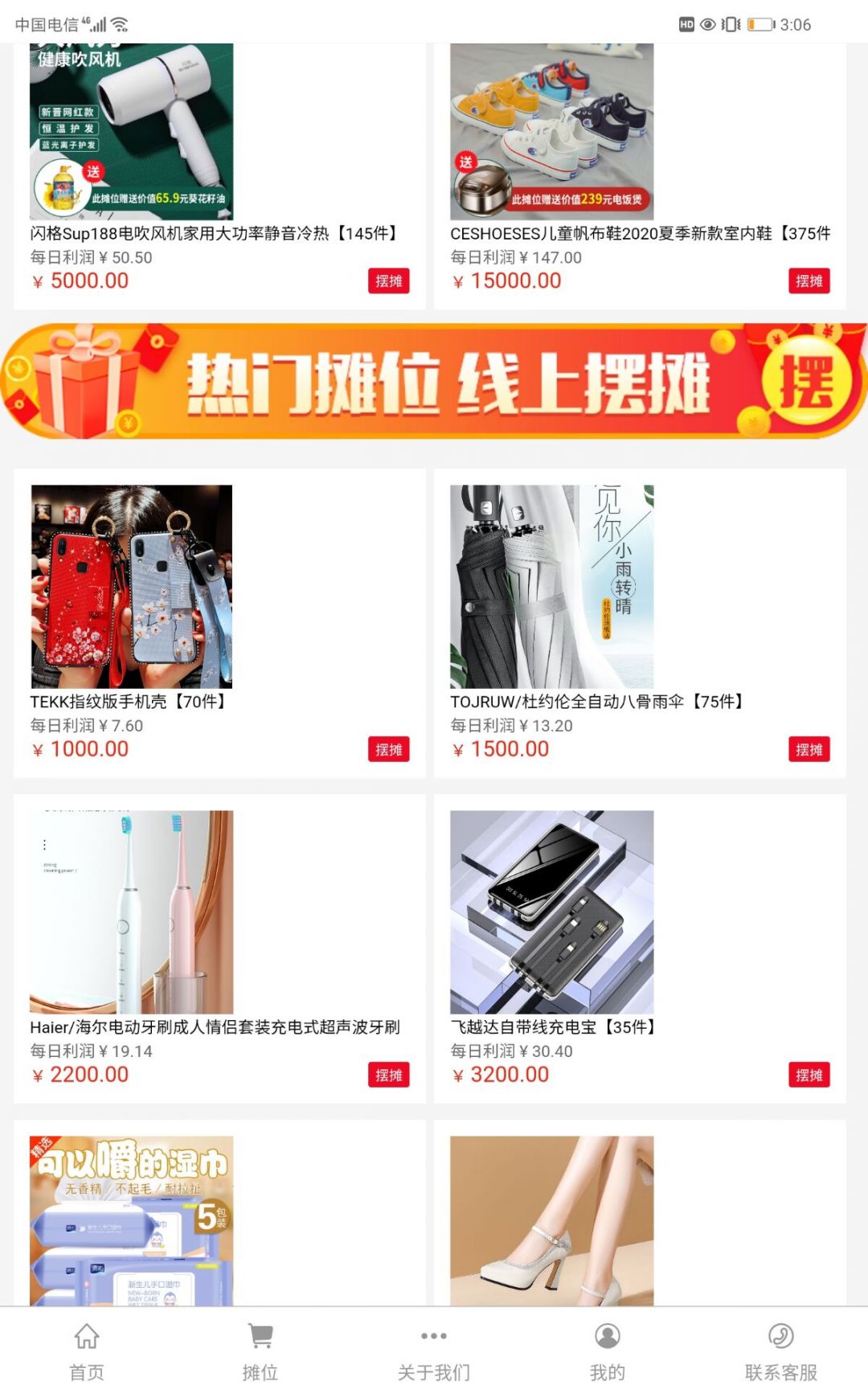This screenshot has width=868, height=1389.
Task: Tap 摆摊 for the 闪格 hair dryer
Action: tap(389, 281)
